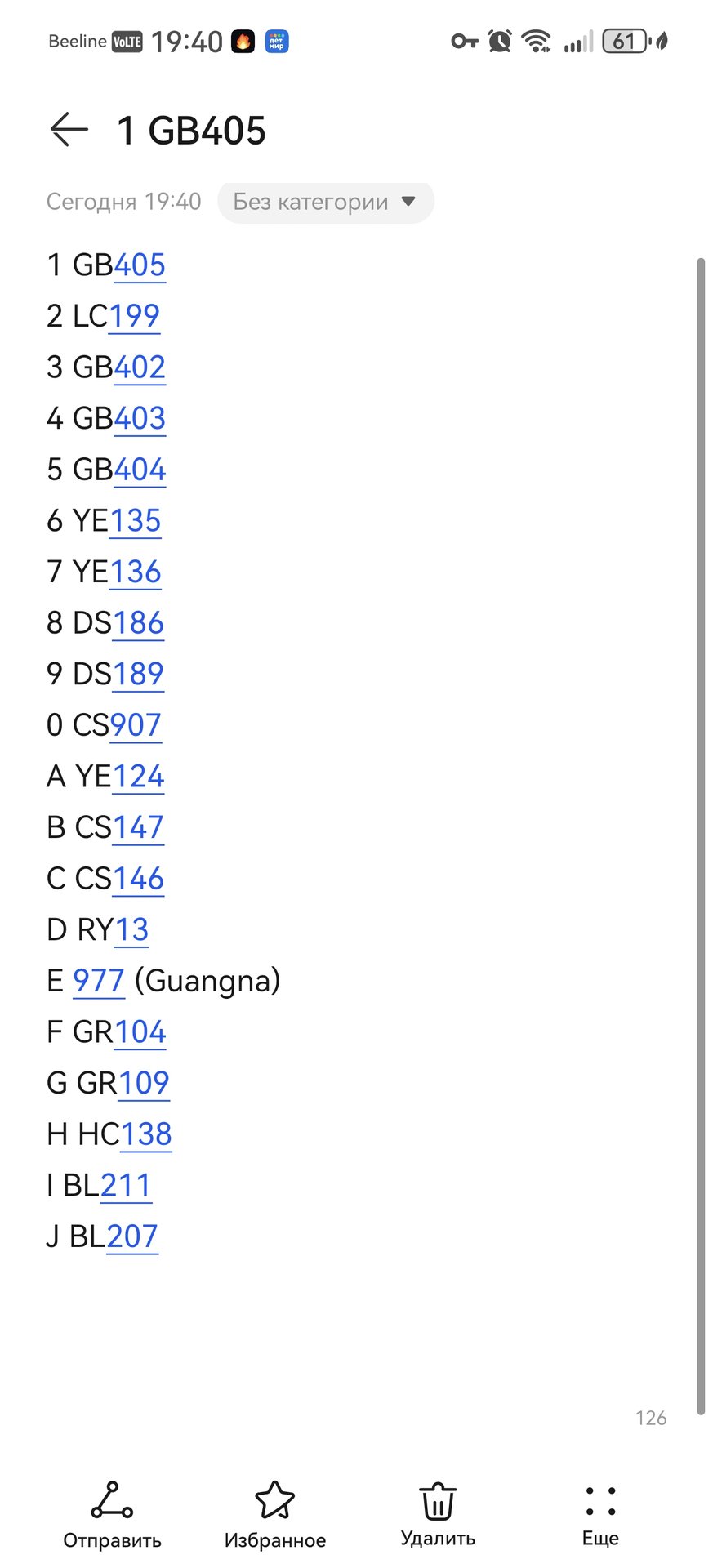Tap the linked number 907
The image size is (713, 1568).
136,725
